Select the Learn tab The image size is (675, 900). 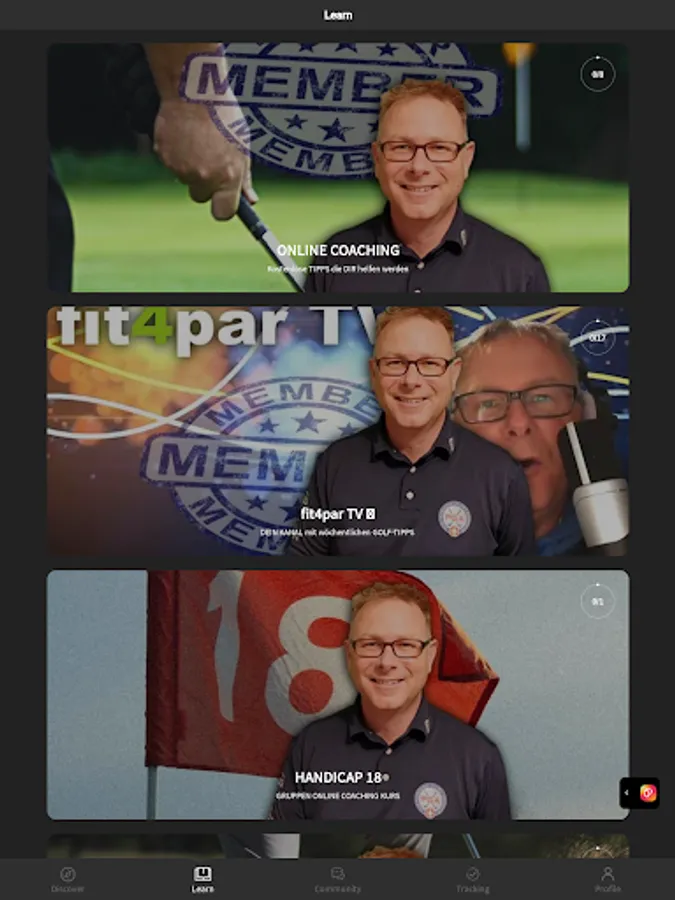pyautogui.click(x=203, y=879)
